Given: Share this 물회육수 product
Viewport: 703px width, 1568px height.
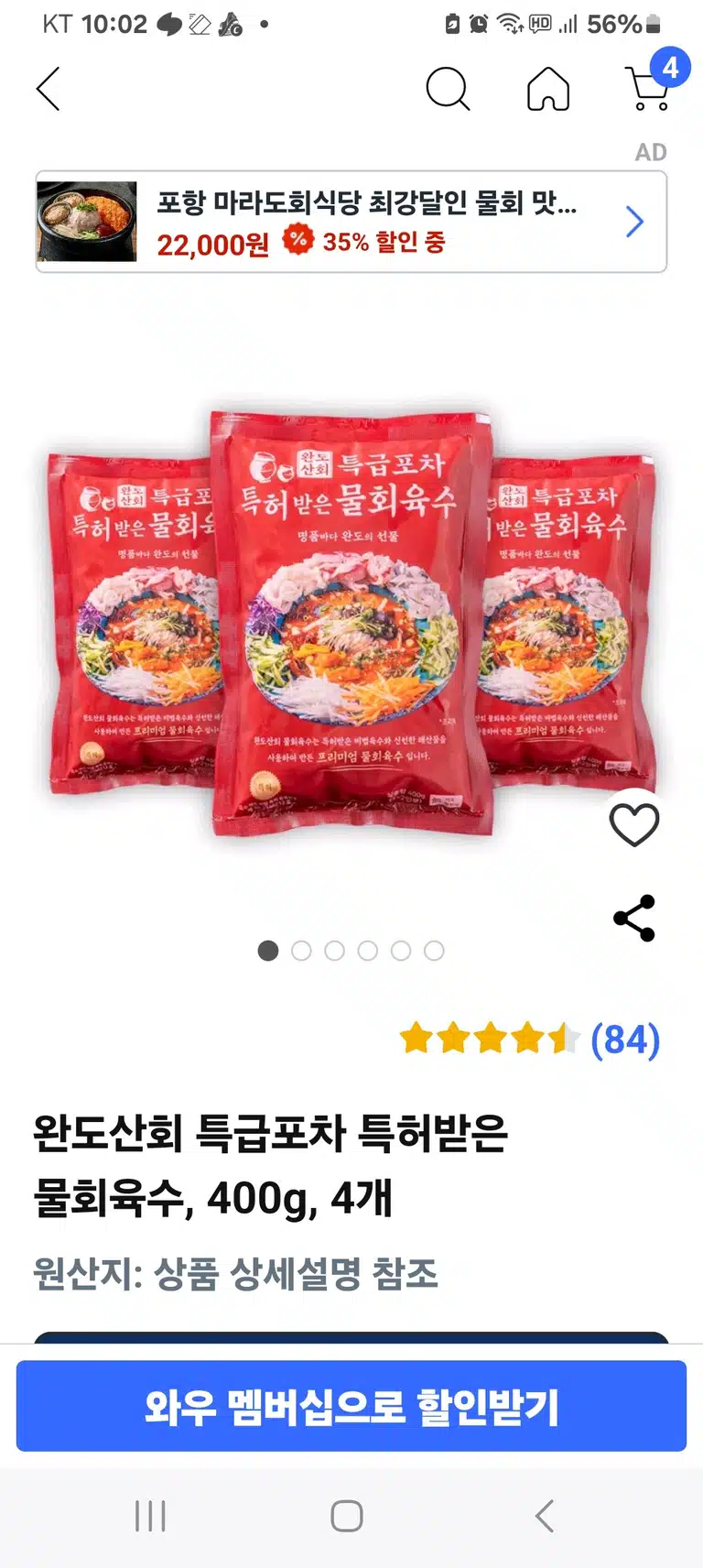Looking at the screenshot, I should [x=634, y=918].
